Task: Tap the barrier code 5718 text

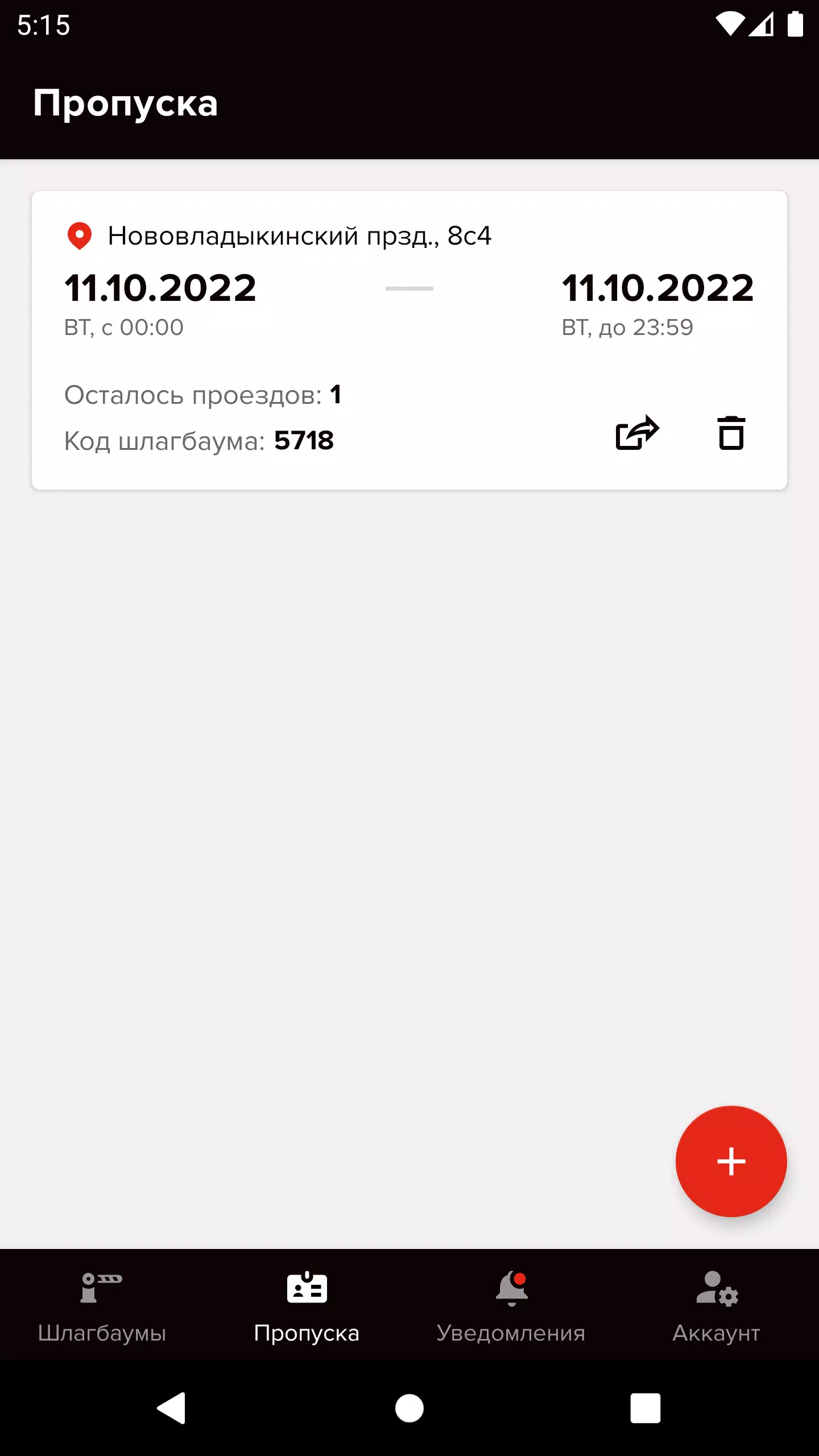Action: click(304, 440)
